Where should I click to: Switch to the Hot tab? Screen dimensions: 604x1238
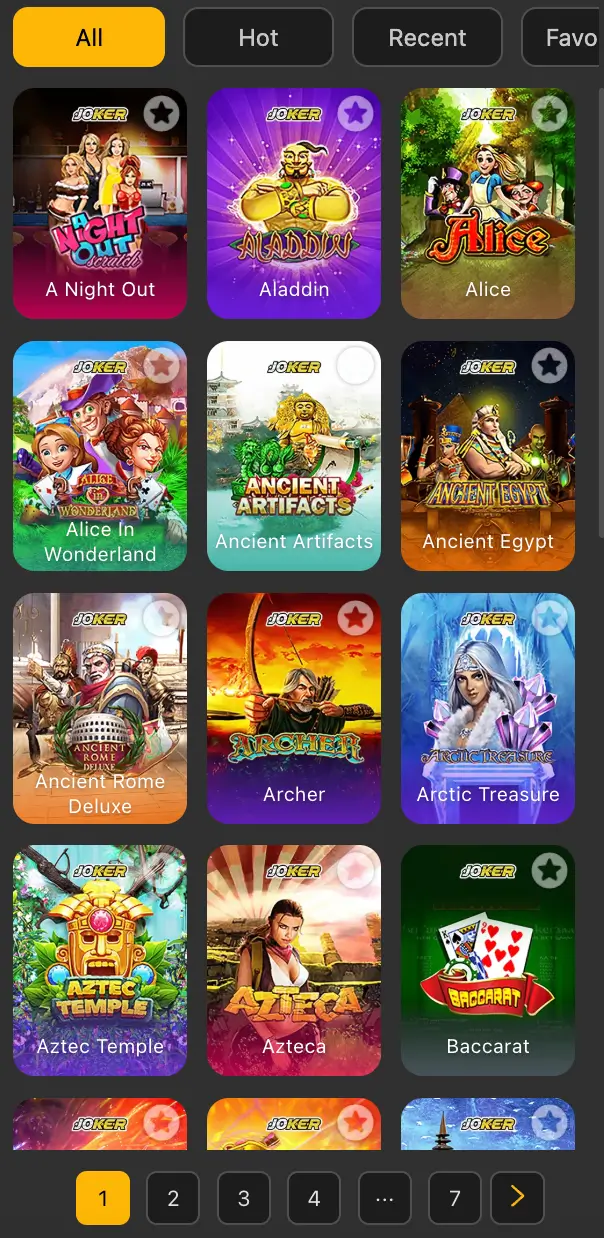pos(258,38)
